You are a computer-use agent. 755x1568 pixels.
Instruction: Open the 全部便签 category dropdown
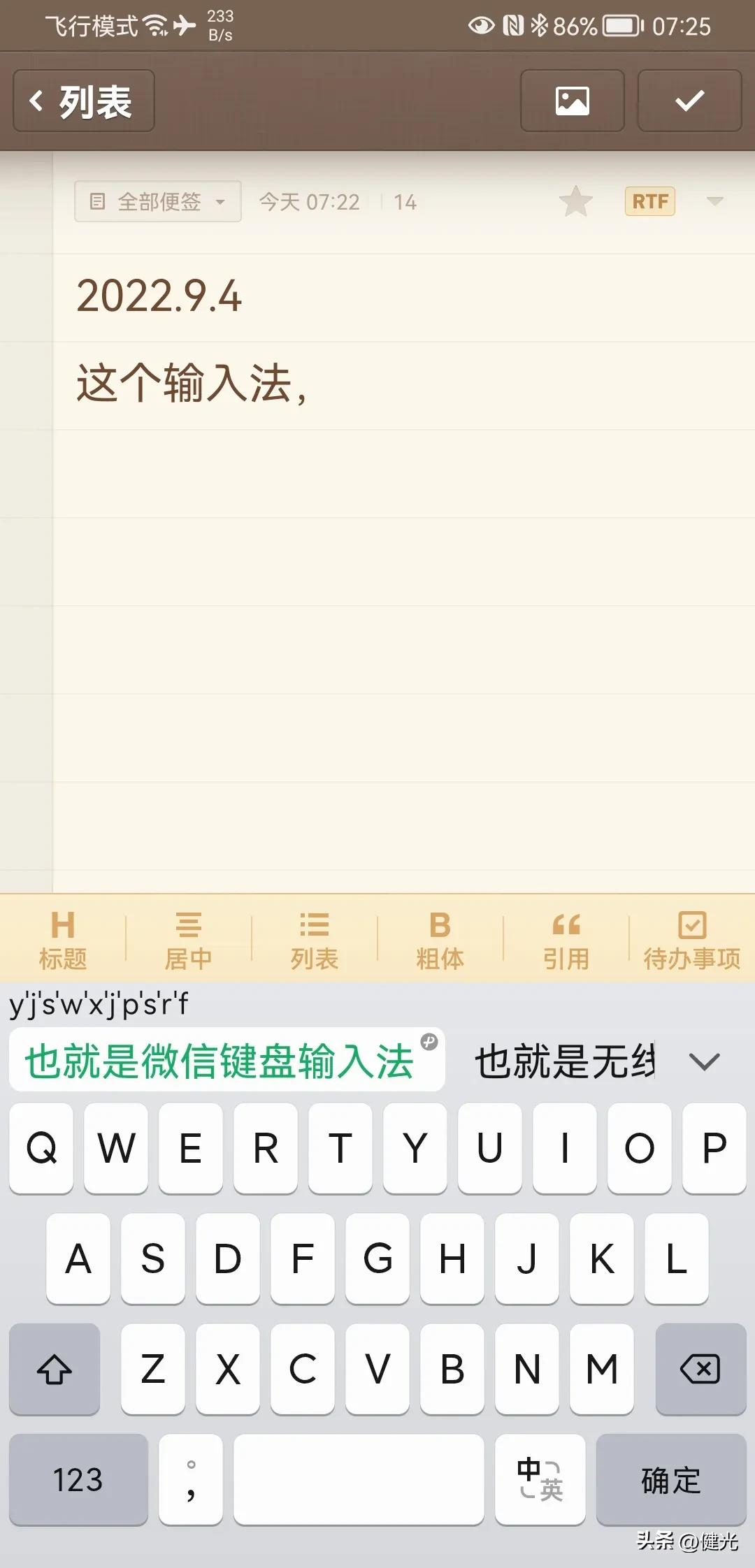156,201
